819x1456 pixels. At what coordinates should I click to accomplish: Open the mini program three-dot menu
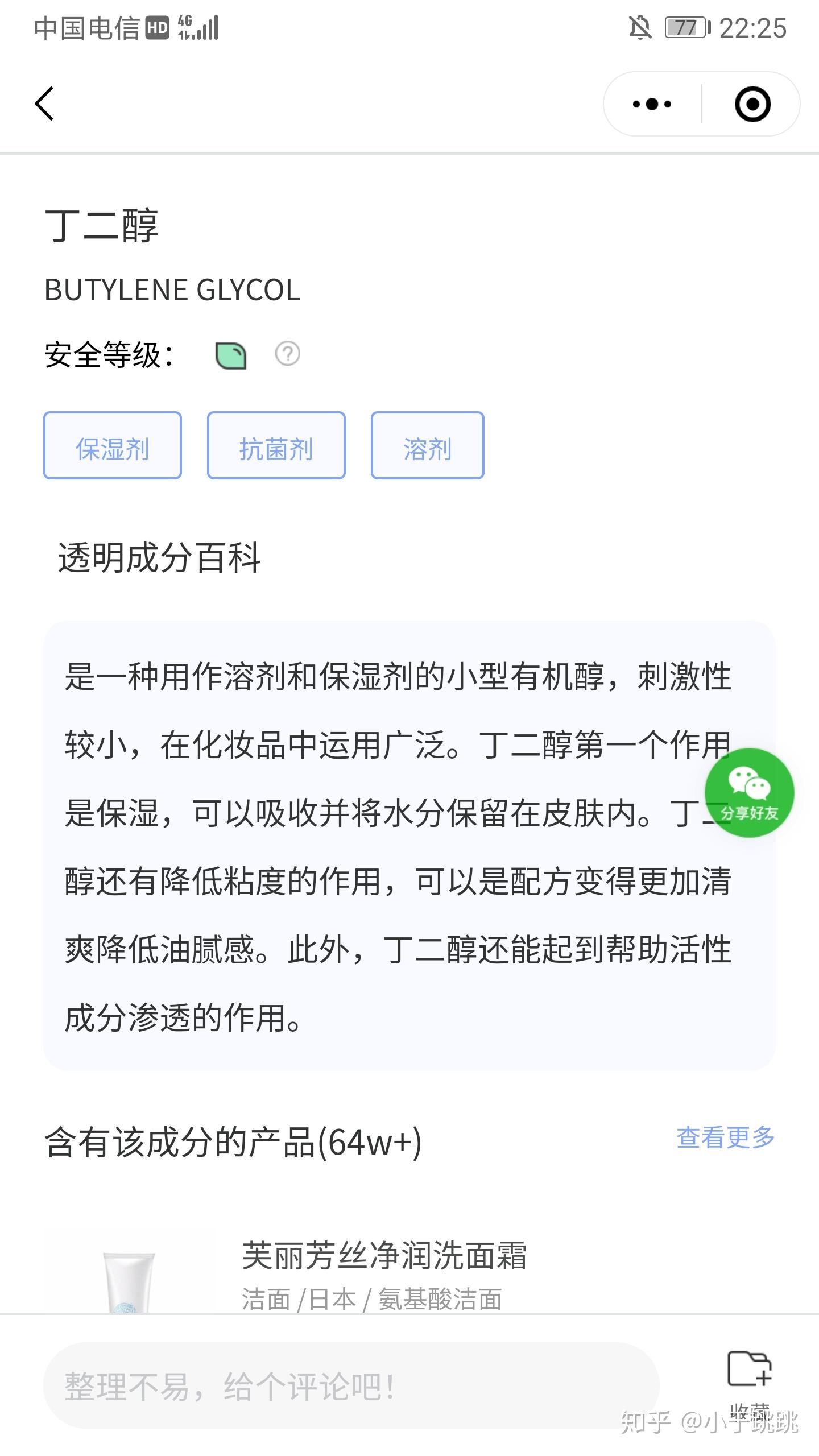(x=652, y=104)
